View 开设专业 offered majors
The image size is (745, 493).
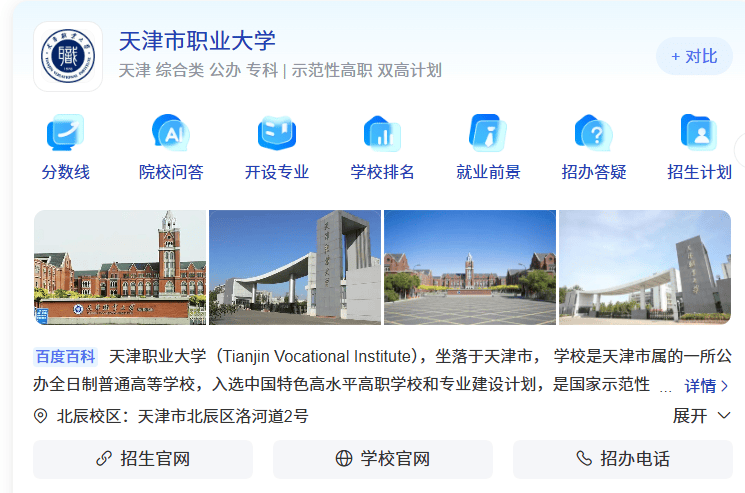point(277,148)
